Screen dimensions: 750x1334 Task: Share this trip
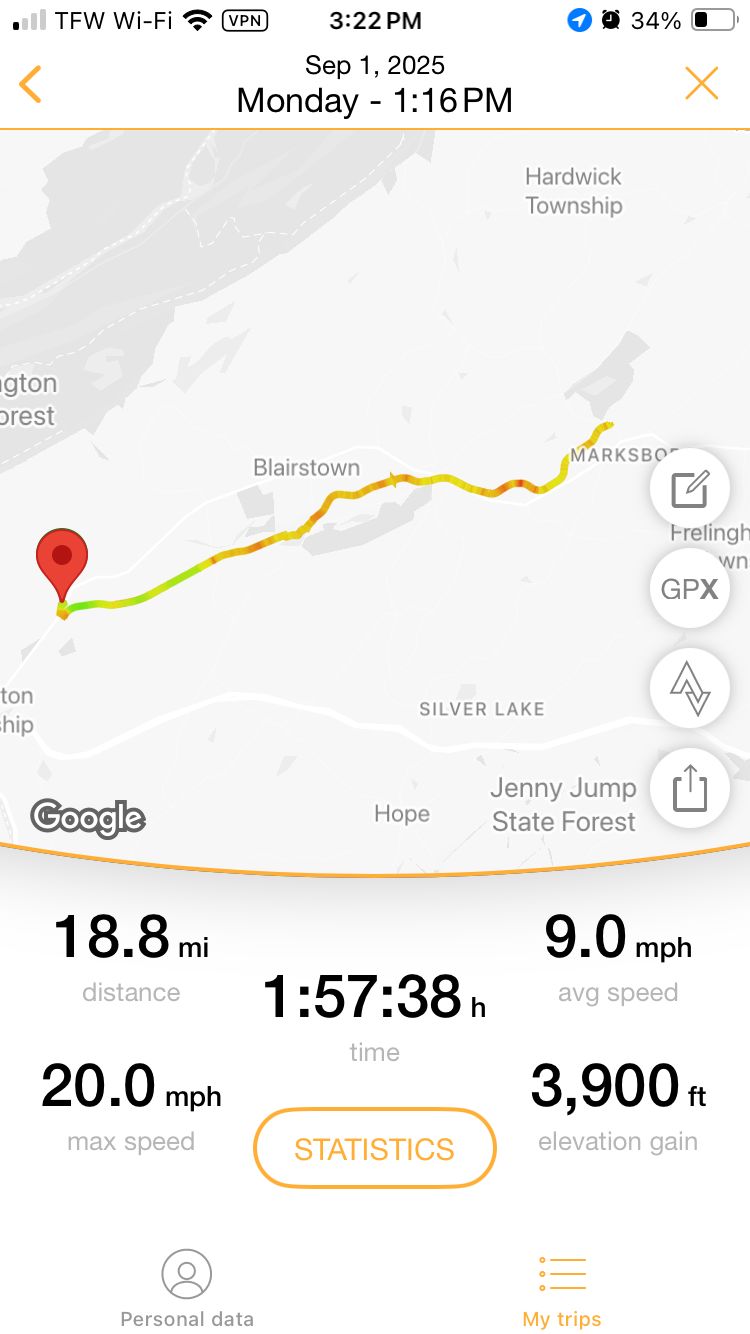coord(690,789)
